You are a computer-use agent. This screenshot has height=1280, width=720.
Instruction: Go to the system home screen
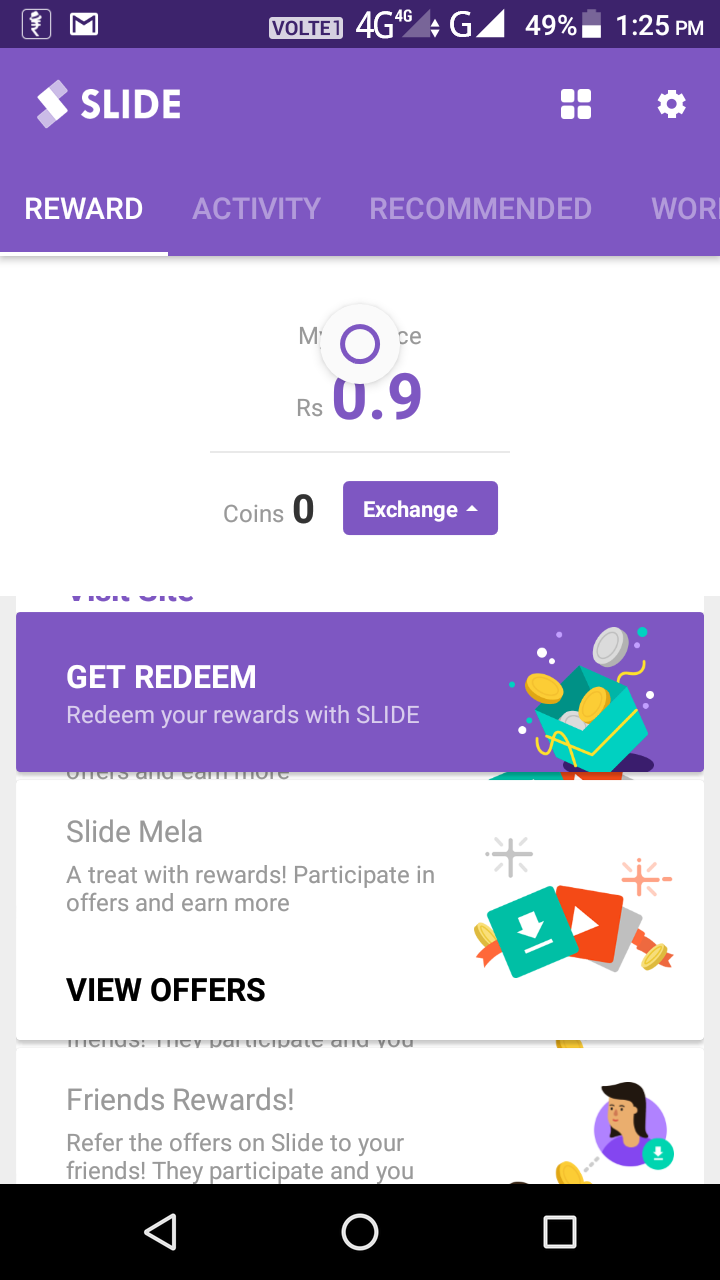[x=360, y=1232]
